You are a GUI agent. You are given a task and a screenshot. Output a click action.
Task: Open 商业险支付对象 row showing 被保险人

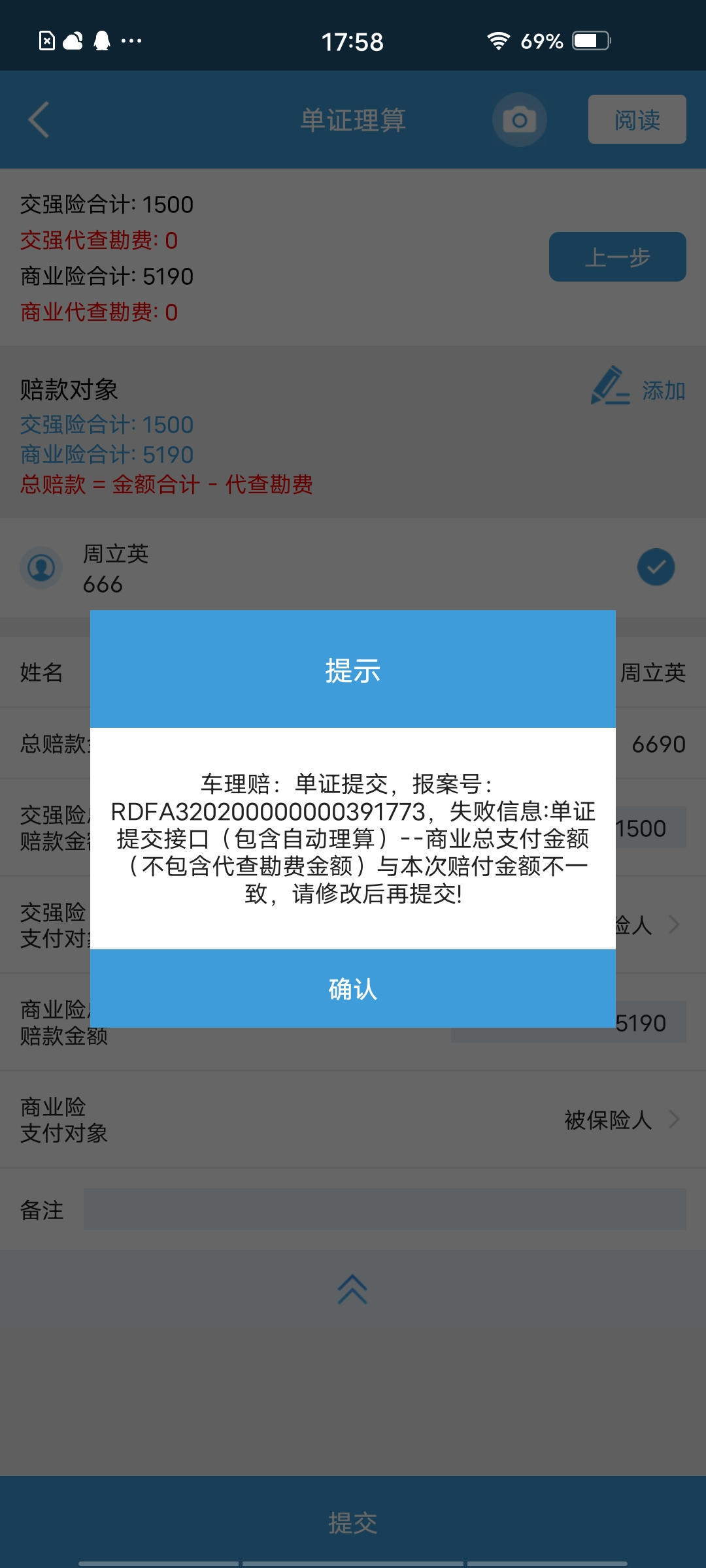pos(353,1120)
